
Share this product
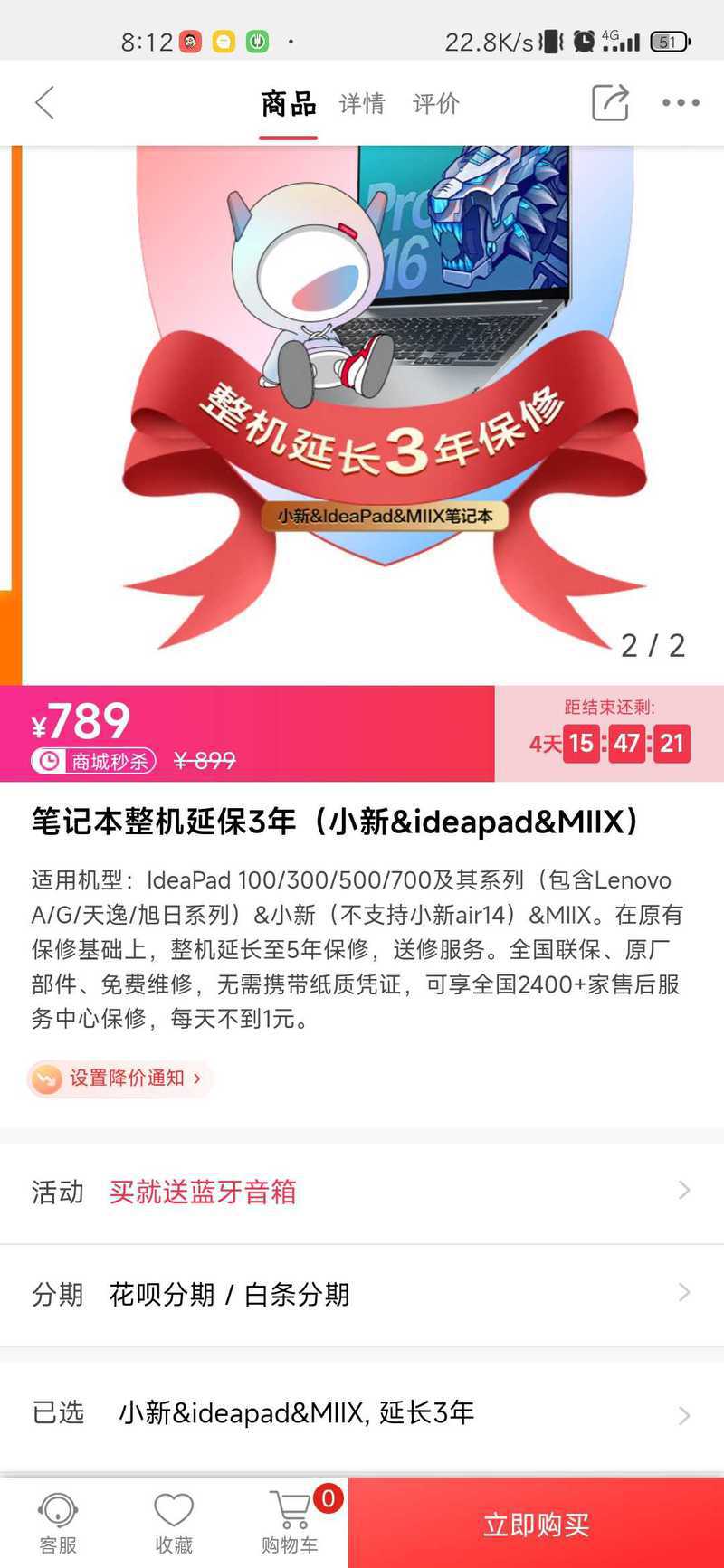pos(610,102)
